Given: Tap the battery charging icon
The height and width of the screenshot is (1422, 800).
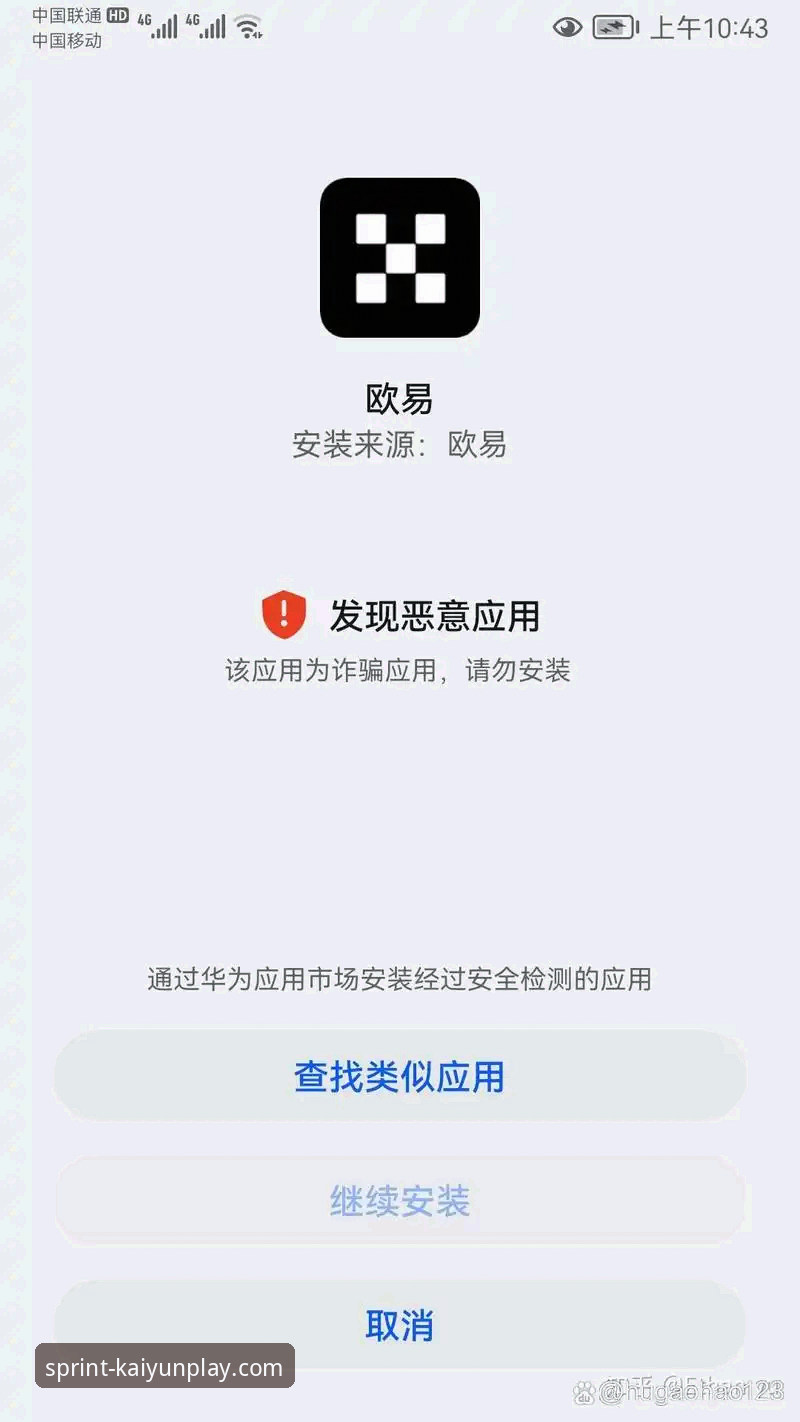Looking at the screenshot, I should 612,28.
